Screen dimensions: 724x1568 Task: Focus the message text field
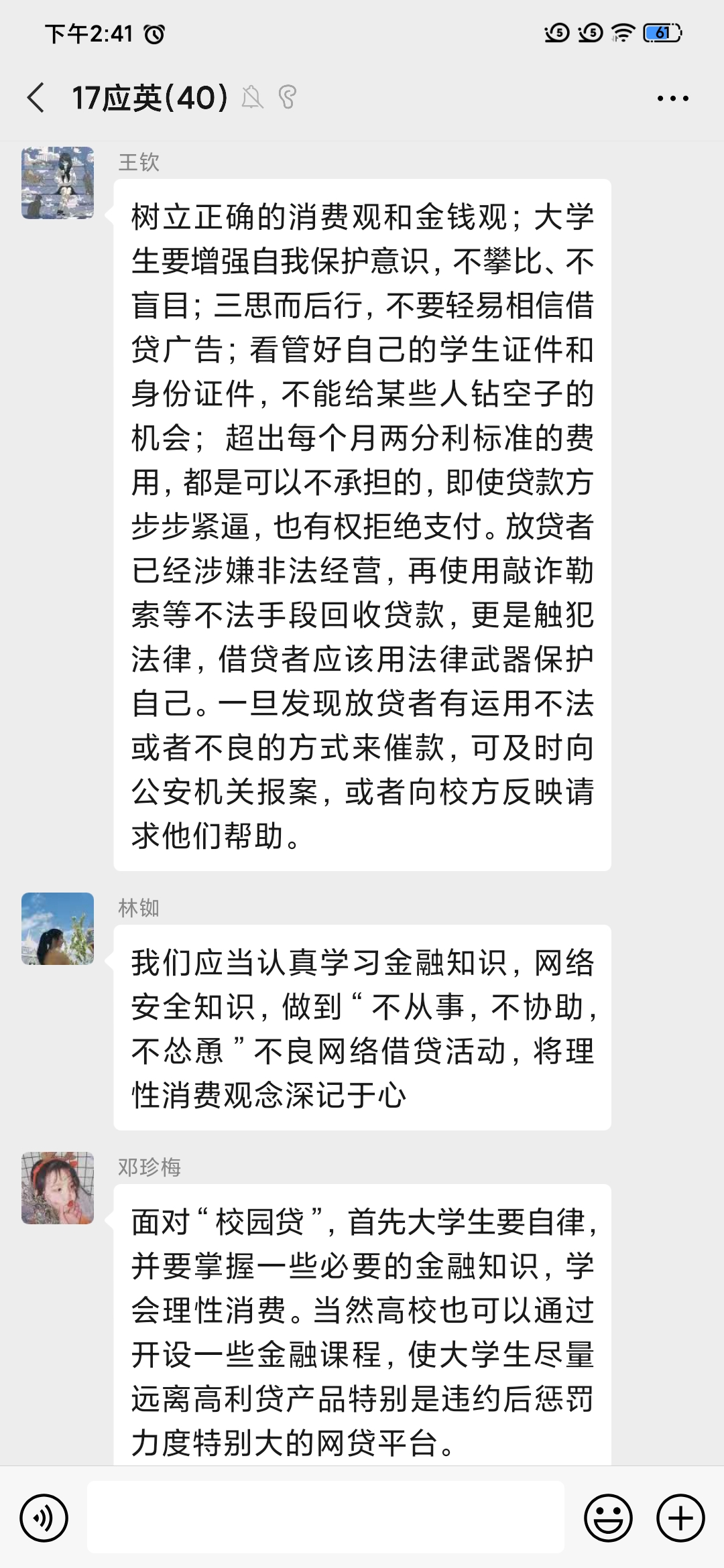(326, 1518)
